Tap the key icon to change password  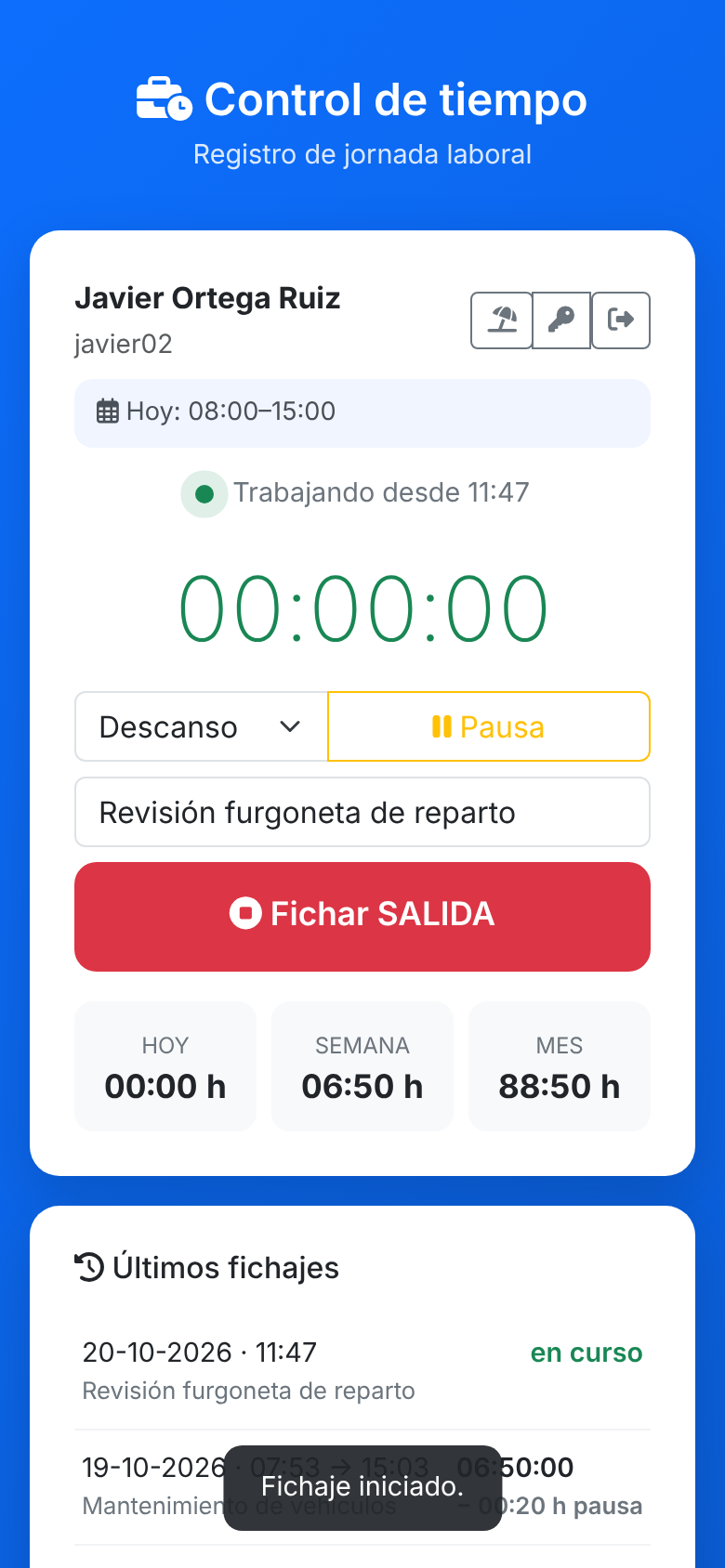561,320
